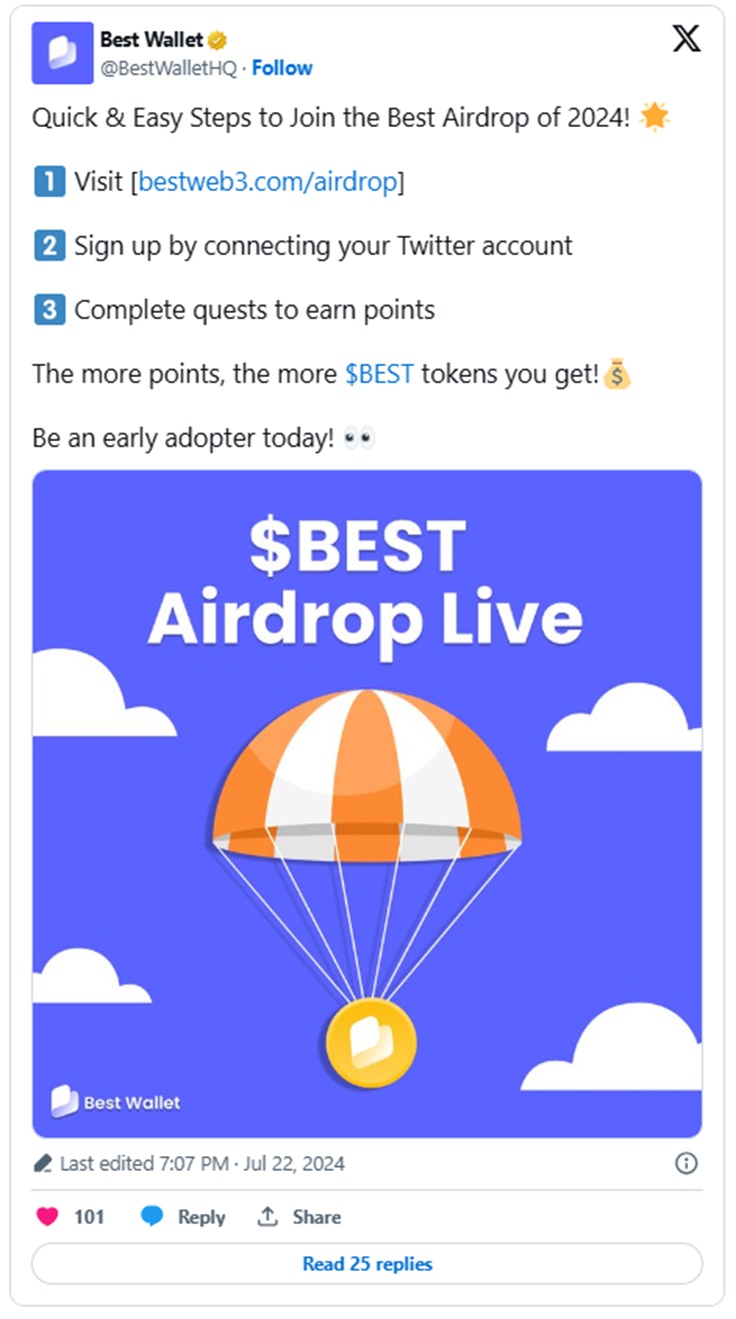Share this tweet
The image size is (736, 1319).
pos(299,1217)
